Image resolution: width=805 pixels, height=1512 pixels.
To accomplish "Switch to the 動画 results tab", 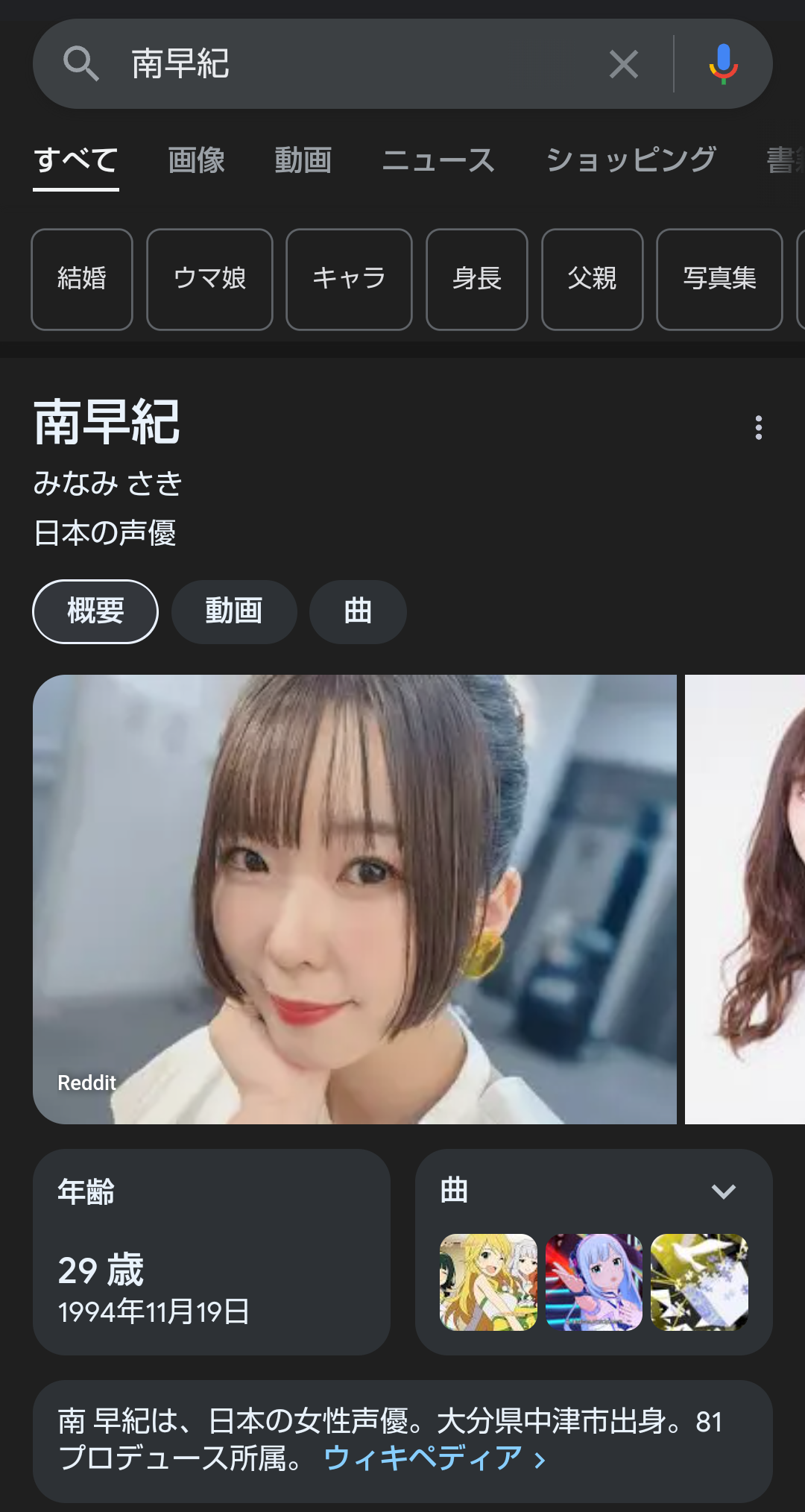I will tap(303, 160).
